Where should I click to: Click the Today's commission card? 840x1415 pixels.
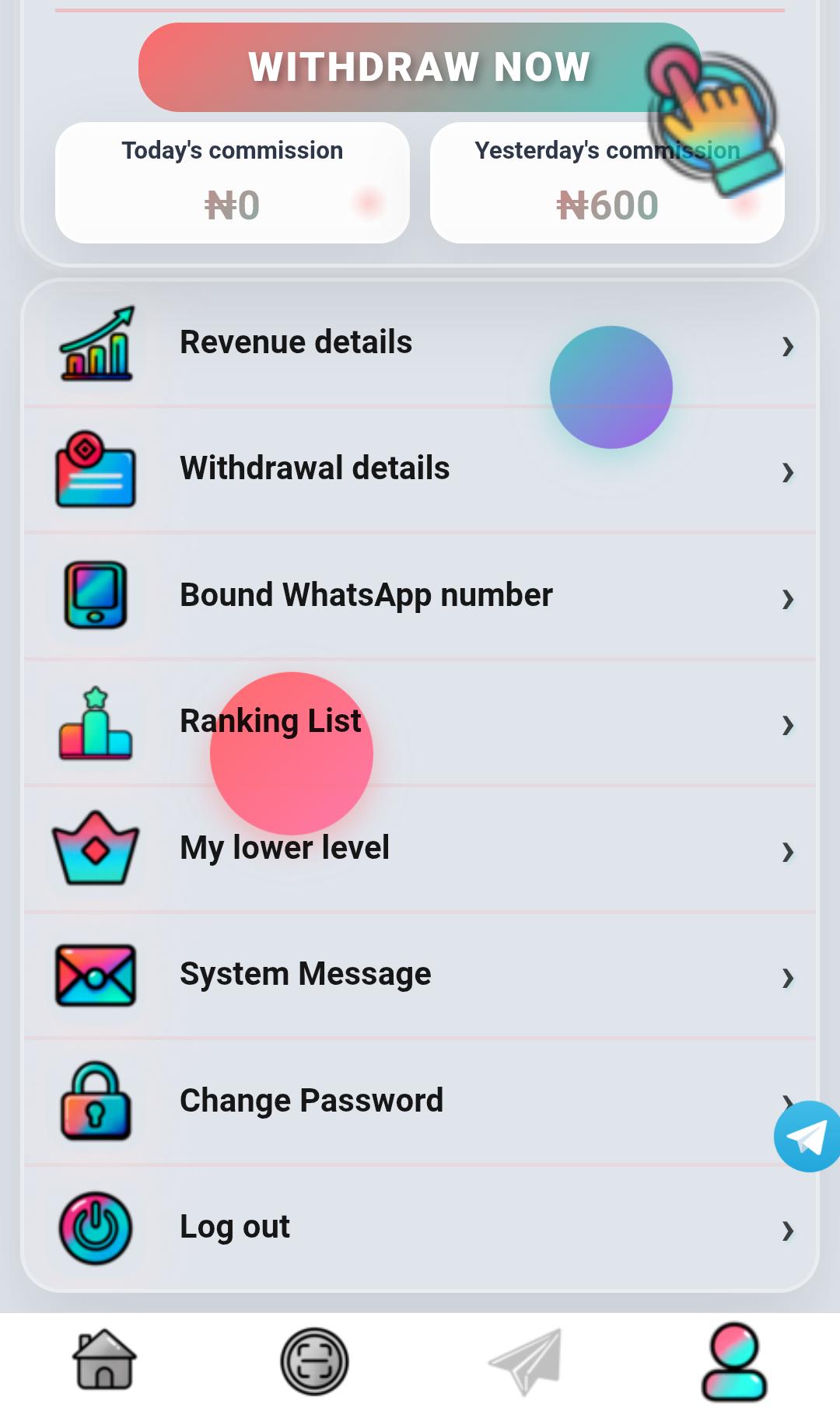pos(231,180)
